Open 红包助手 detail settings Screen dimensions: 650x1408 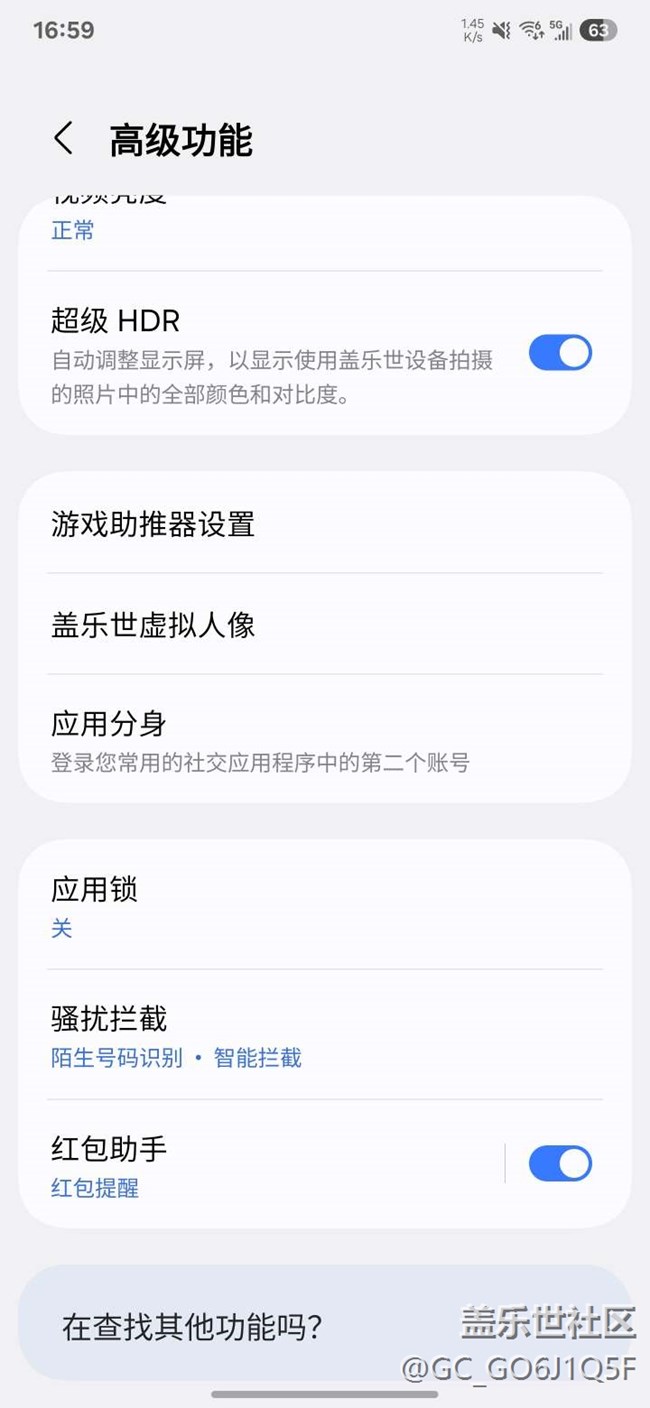pyautogui.click(x=260, y=1165)
